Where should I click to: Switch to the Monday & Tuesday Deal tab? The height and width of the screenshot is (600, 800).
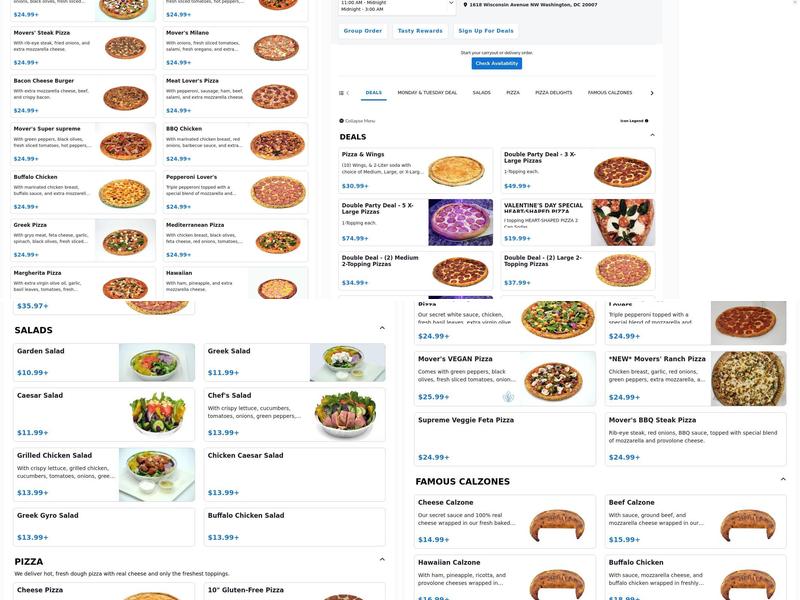click(427, 92)
